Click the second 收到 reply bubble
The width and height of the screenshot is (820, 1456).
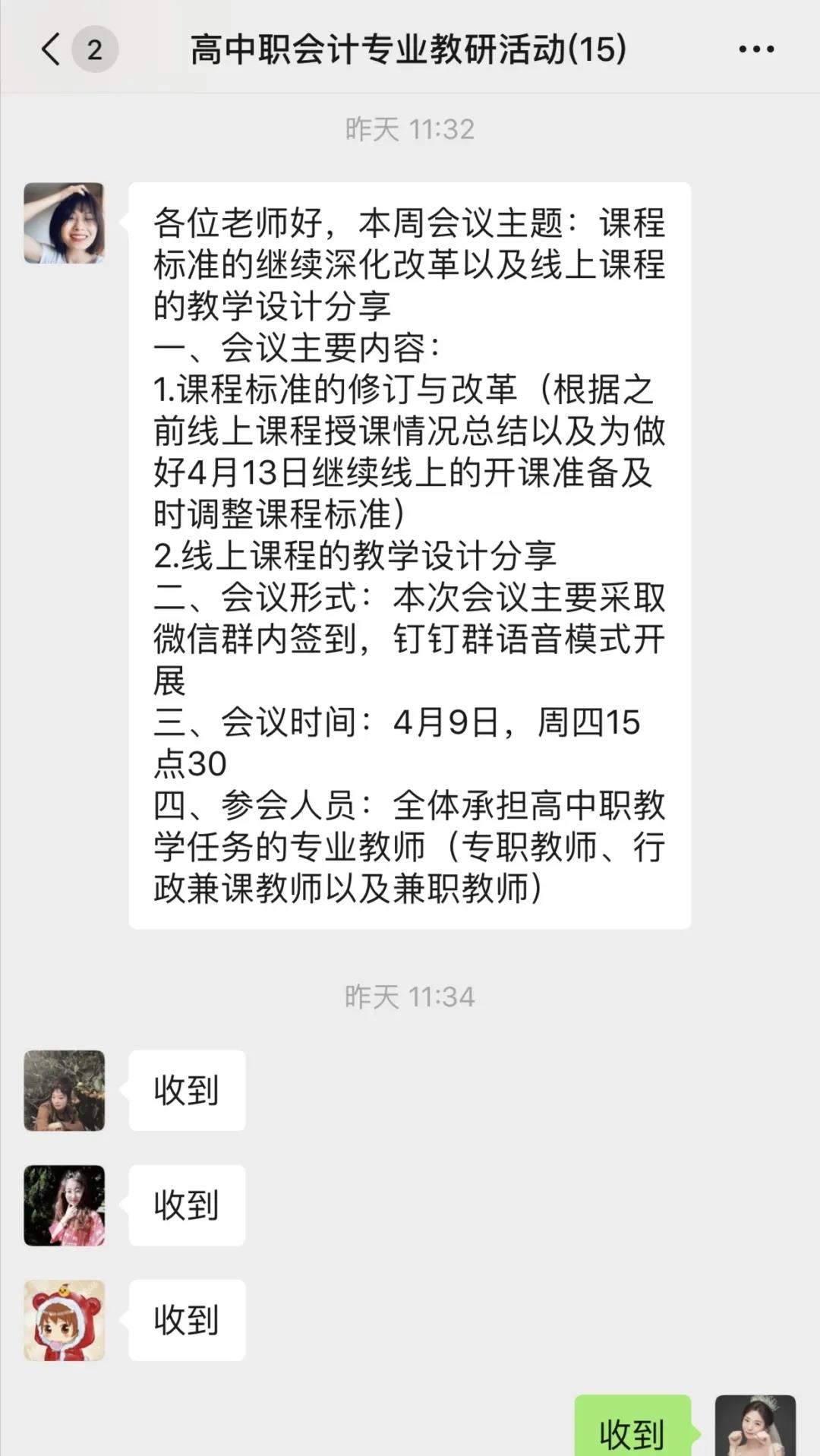187,1206
